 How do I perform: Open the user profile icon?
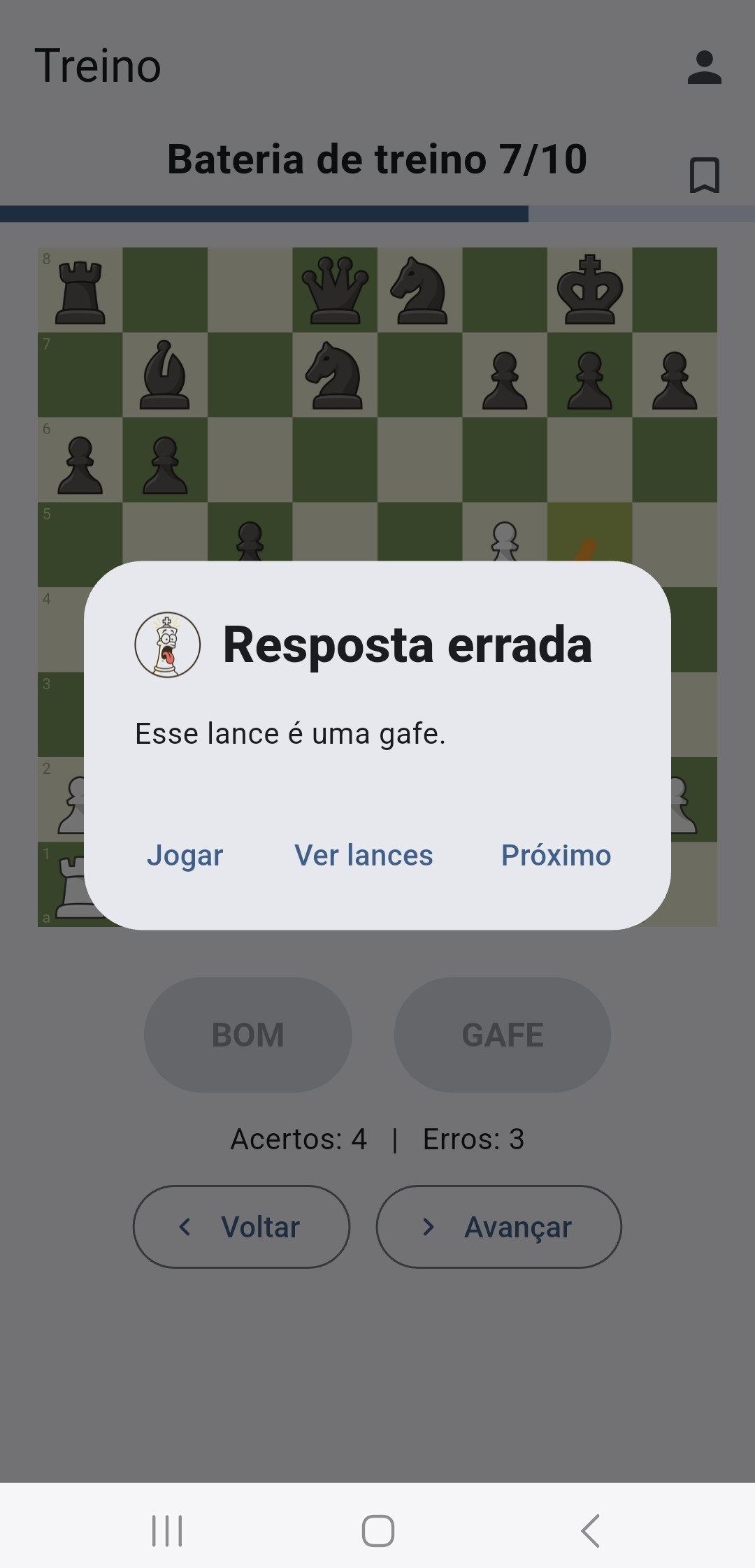(x=705, y=68)
